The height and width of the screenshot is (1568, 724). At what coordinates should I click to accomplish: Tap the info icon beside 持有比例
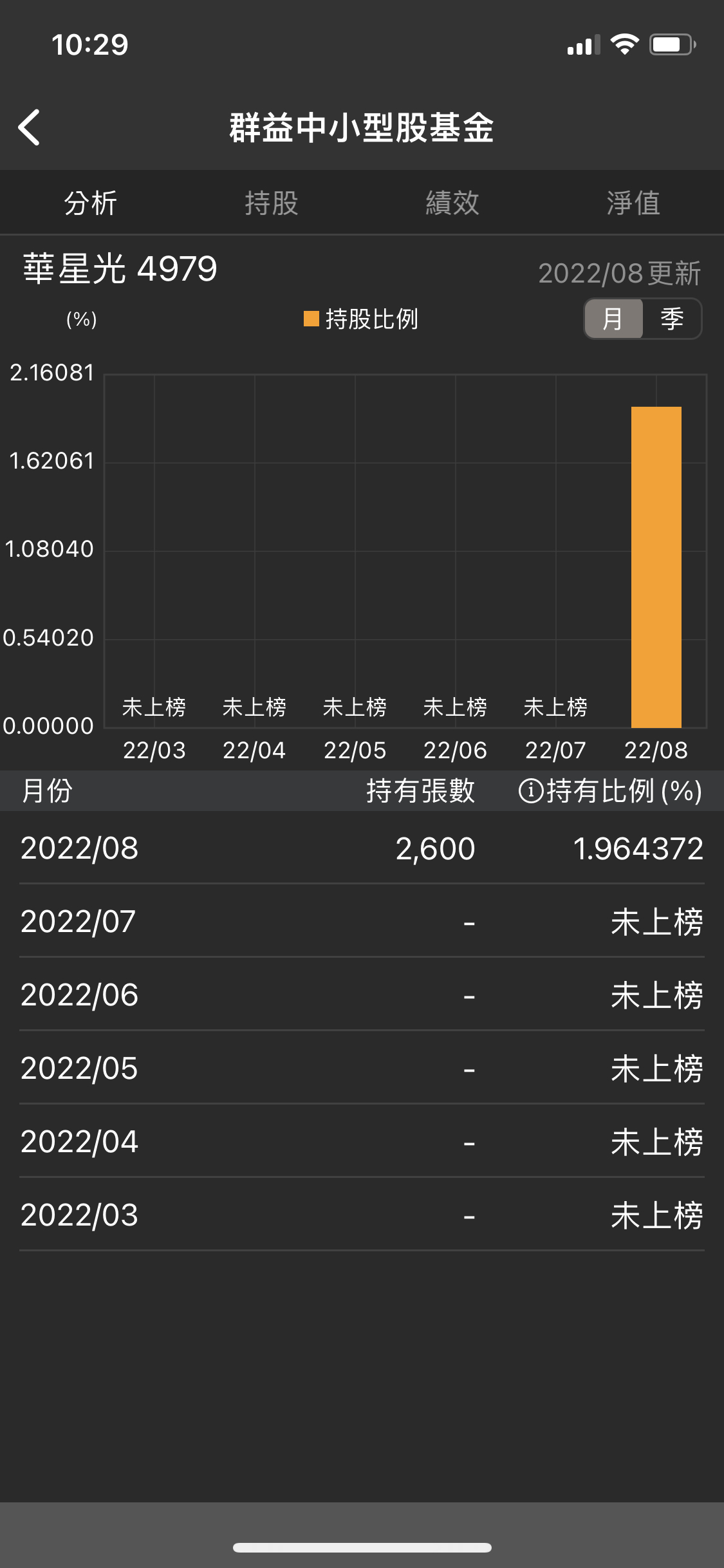[531, 791]
